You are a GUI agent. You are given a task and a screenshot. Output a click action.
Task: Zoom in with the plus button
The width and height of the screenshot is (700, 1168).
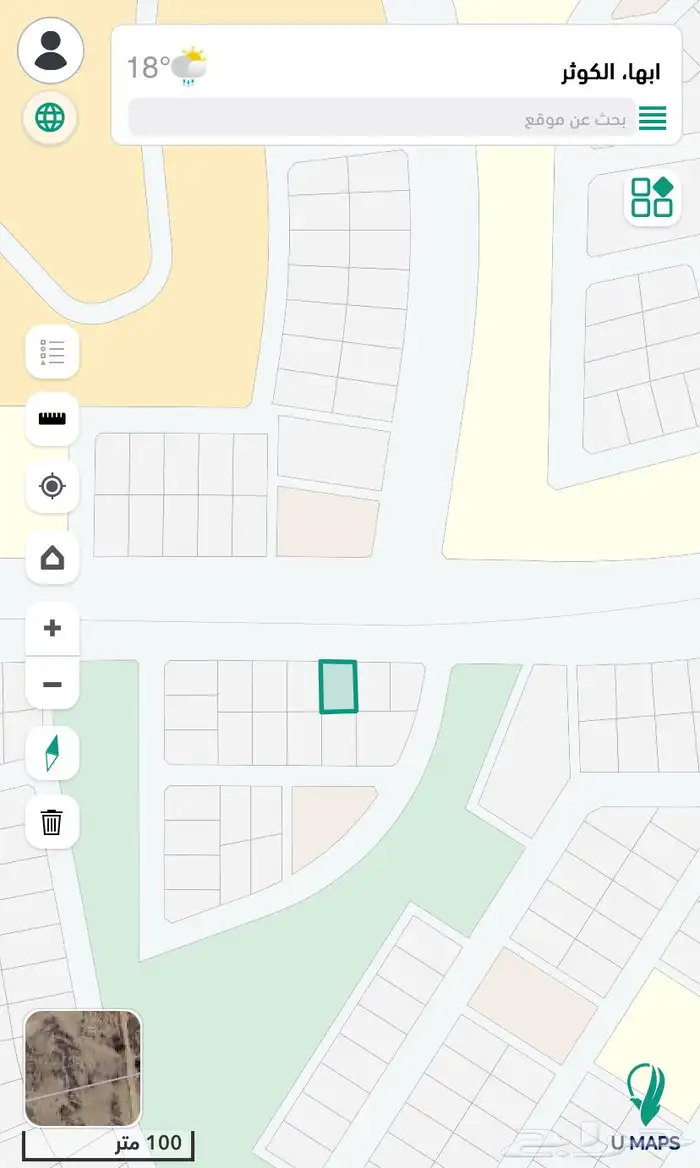coord(52,628)
